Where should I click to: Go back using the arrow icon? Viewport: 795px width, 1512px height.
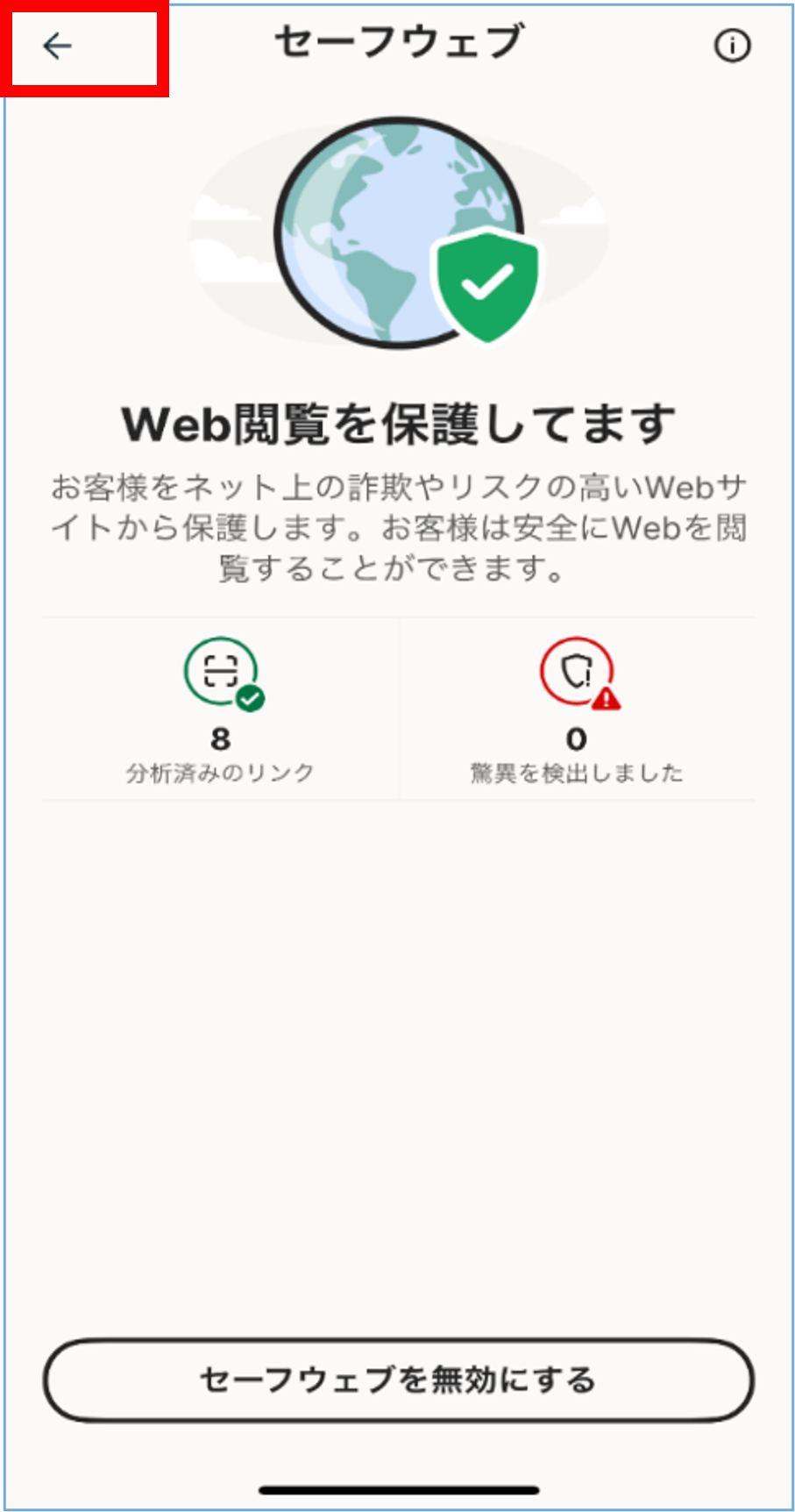click(x=58, y=46)
